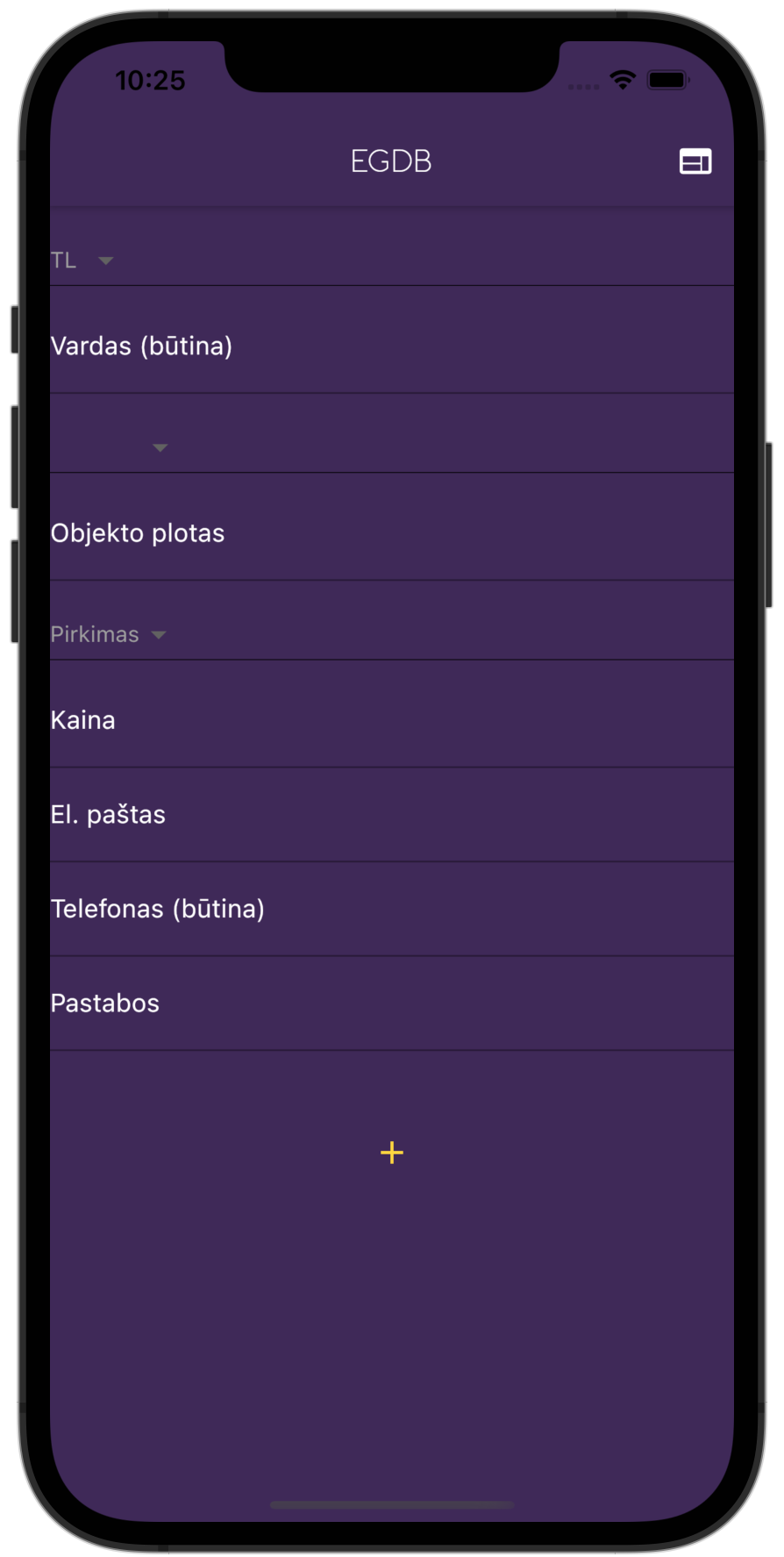Open the table view icon in the app bar
The height and width of the screenshot is (1557, 784).
click(x=695, y=161)
